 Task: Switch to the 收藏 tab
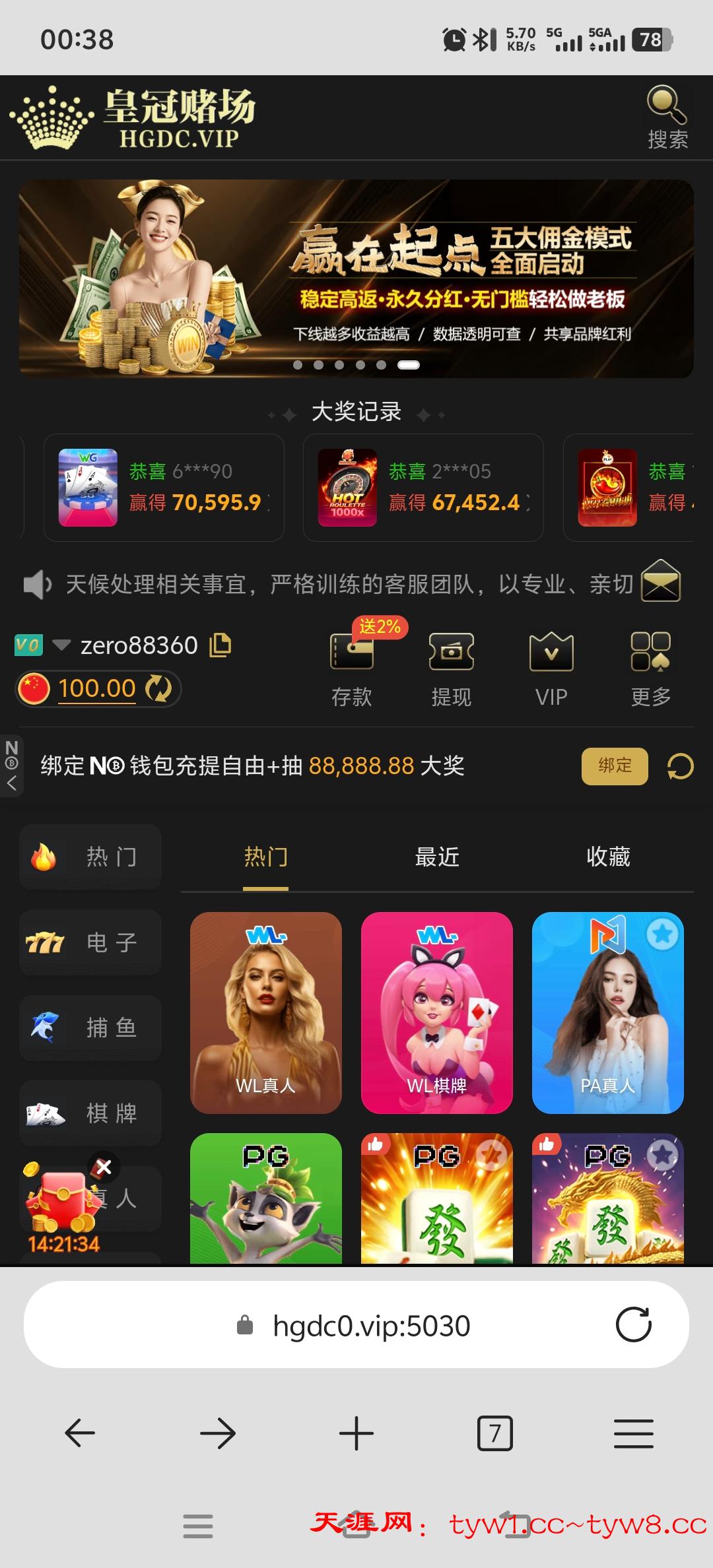click(x=608, y=857)
